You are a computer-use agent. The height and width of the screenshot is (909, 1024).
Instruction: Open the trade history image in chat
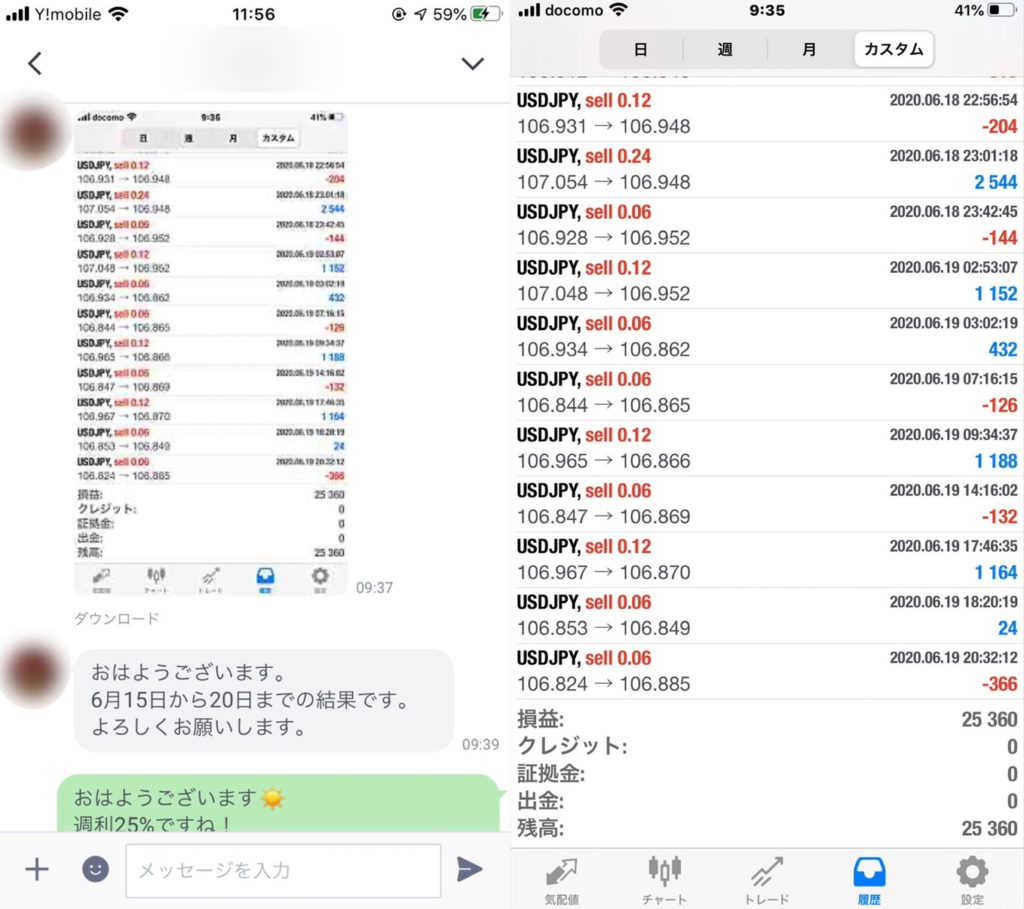tap(211, 350)
